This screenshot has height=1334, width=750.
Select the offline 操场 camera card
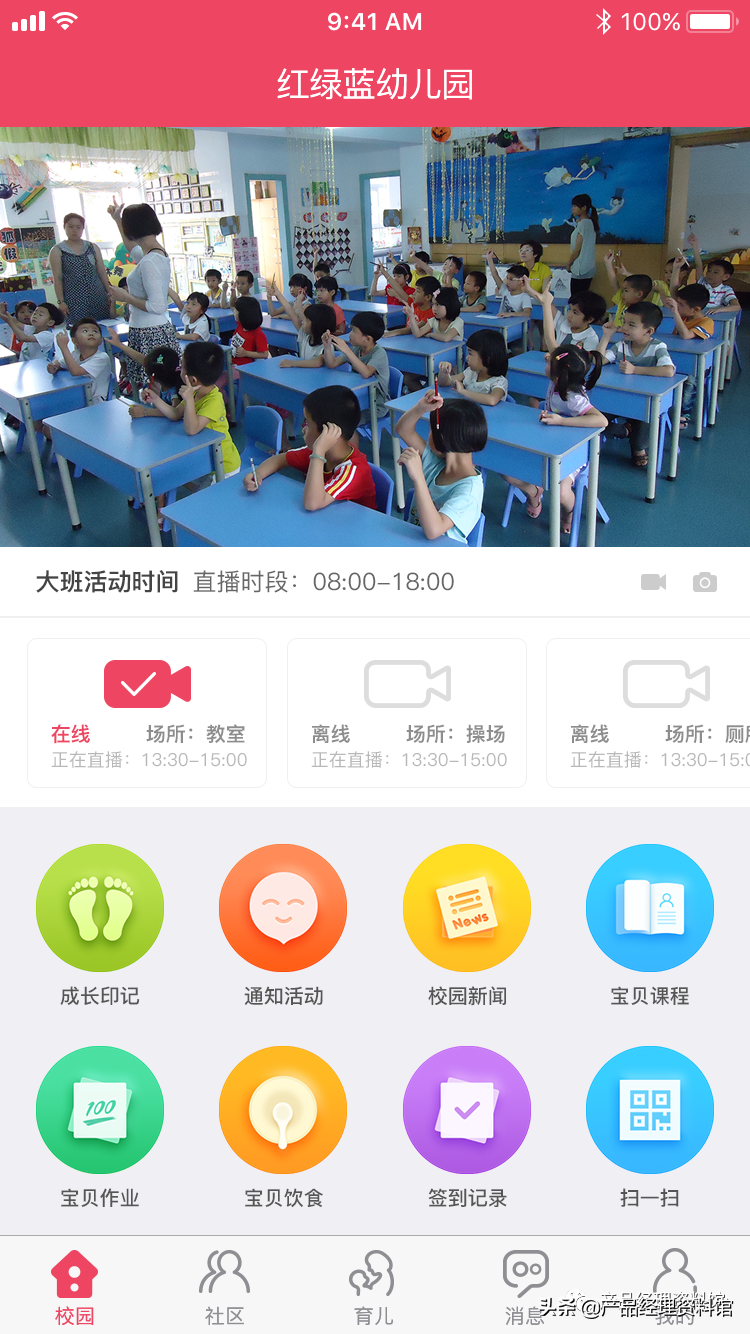(407, 713)
